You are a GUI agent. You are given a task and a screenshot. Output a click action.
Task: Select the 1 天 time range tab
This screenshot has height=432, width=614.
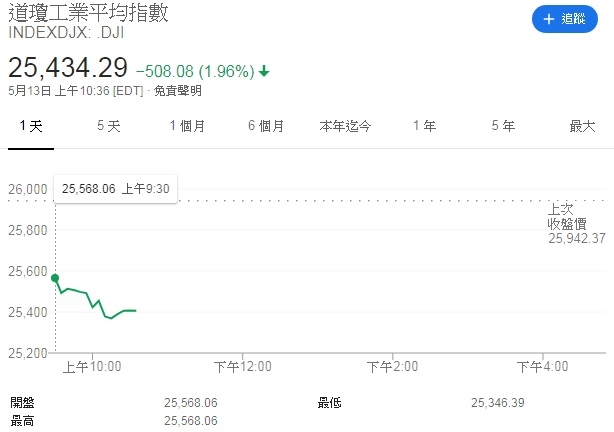(30, 126)
